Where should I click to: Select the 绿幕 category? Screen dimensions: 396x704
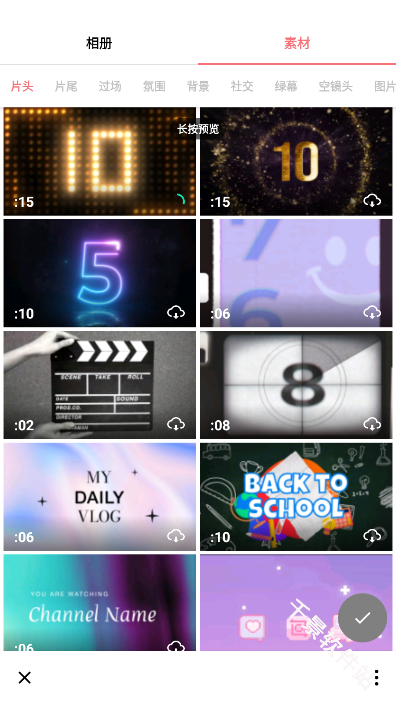tap(286, 86)
